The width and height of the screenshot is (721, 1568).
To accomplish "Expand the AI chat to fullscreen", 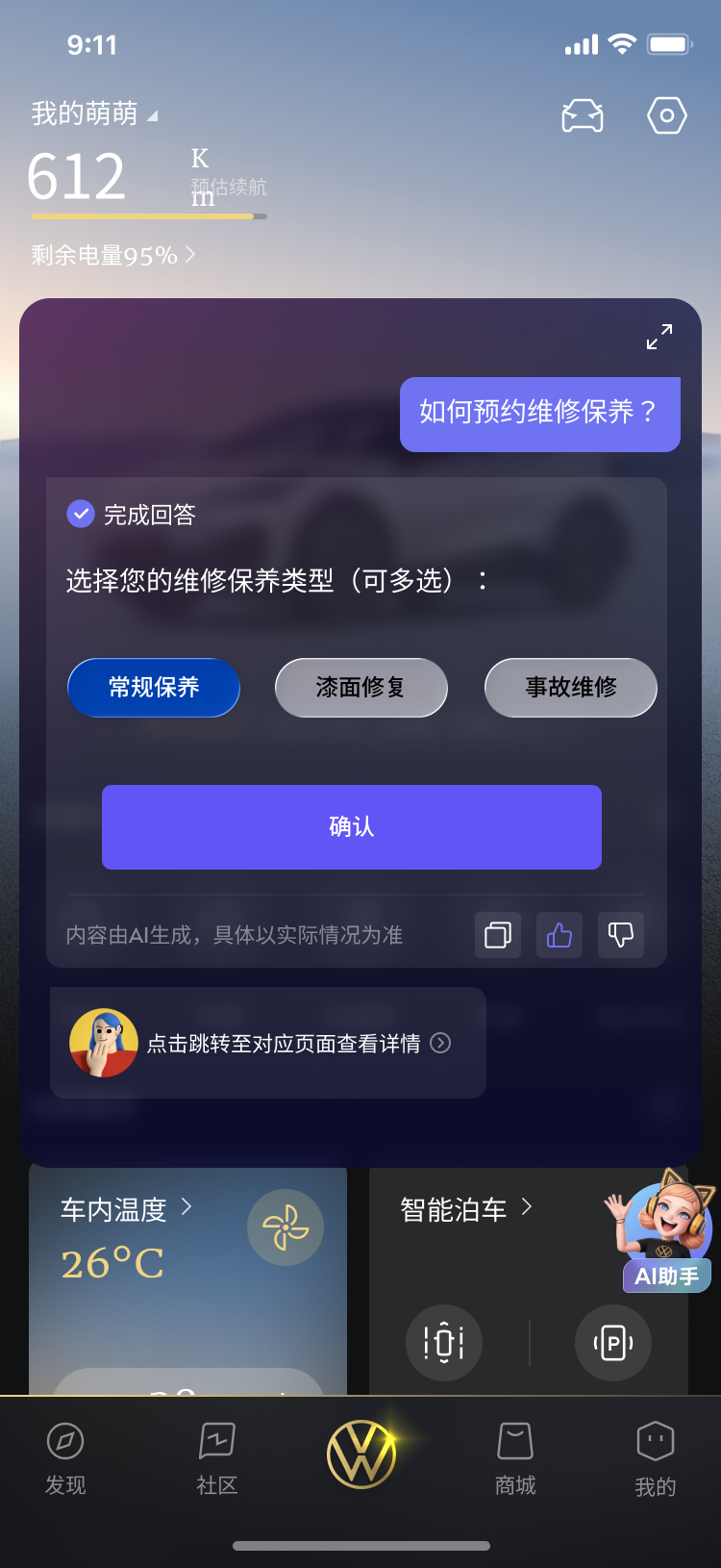I will click(x=658, y=338).
